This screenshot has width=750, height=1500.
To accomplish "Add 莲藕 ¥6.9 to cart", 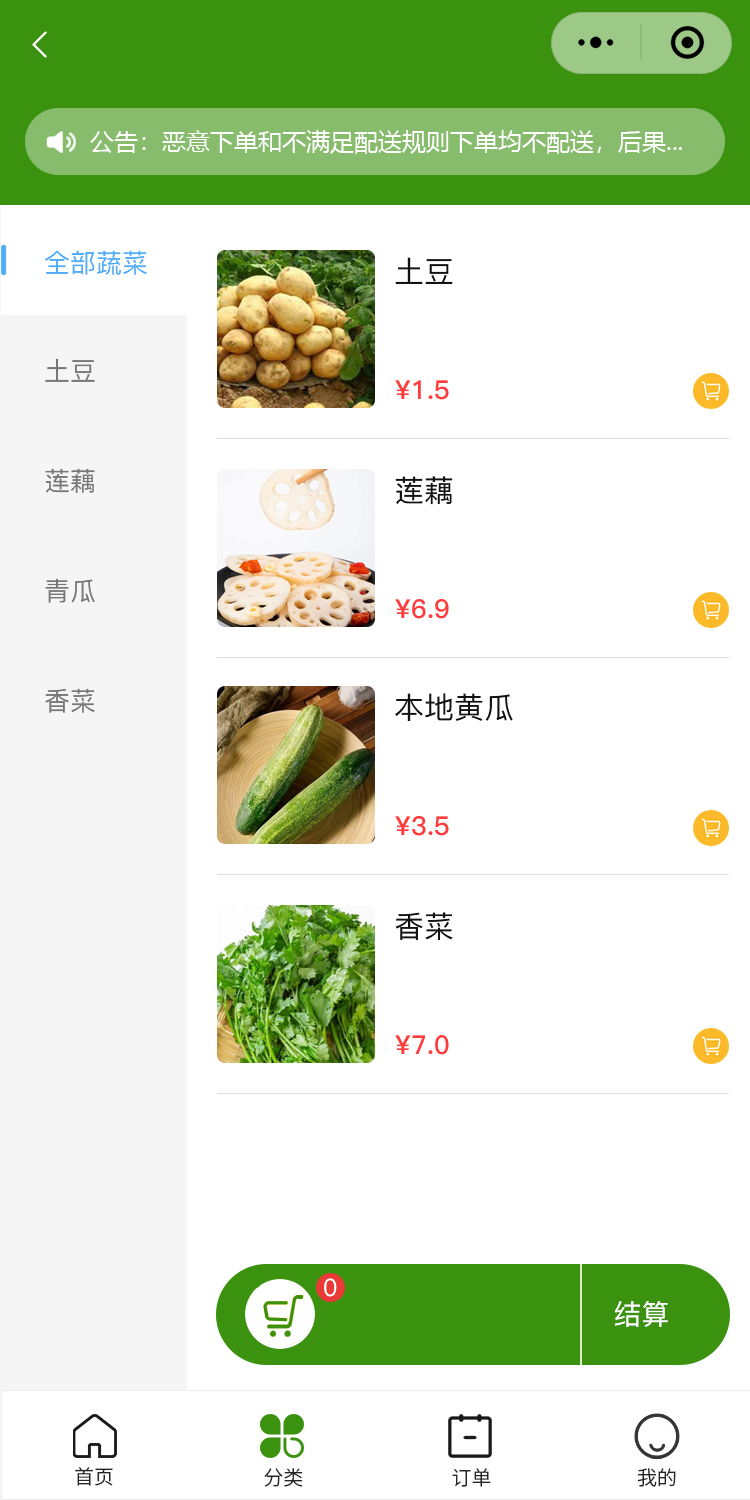I will point(710,609).
